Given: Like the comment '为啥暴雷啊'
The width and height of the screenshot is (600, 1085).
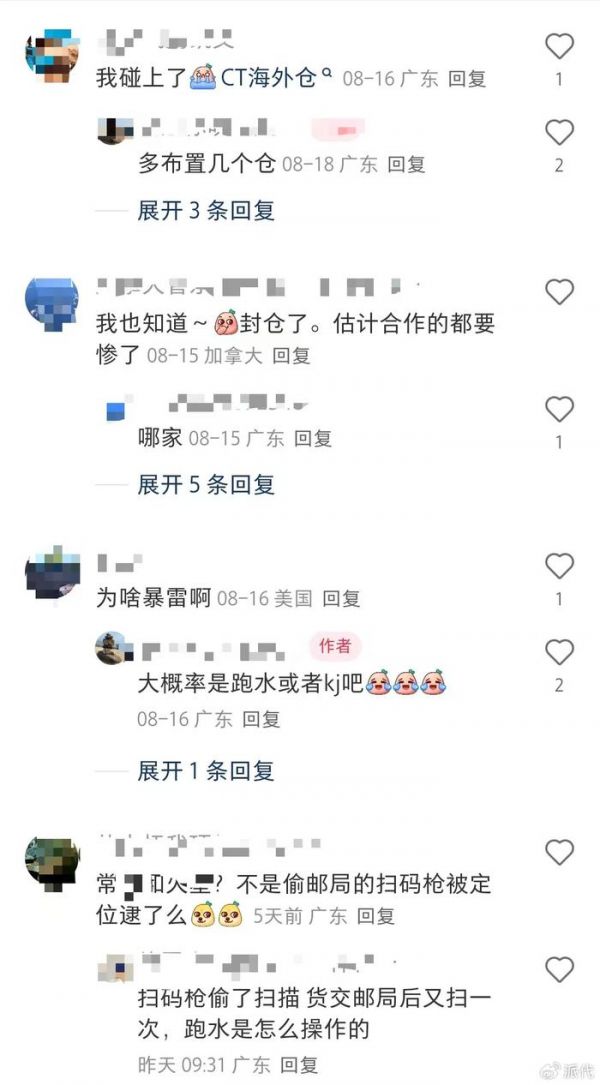Looking at the screenshot, I should coord(559,567).
